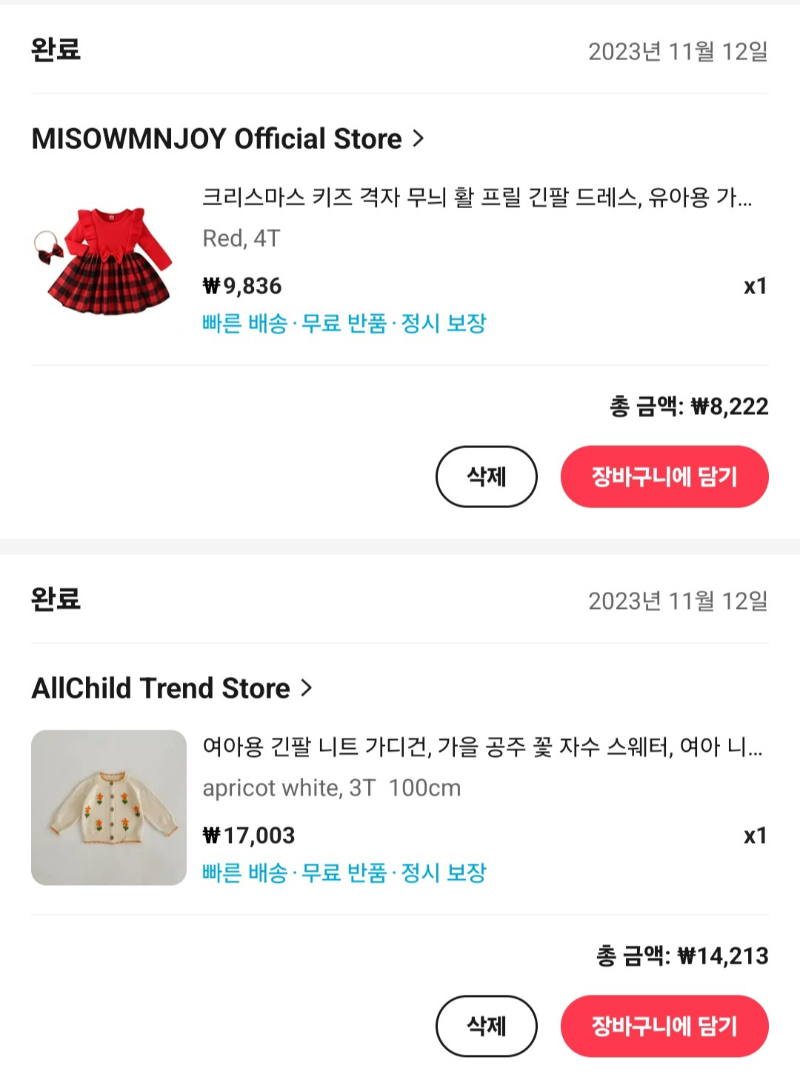This screenshot has width=800, height=1085.
Task: Click 삭제 button on the cardigan order
Action: (486, 1026)
